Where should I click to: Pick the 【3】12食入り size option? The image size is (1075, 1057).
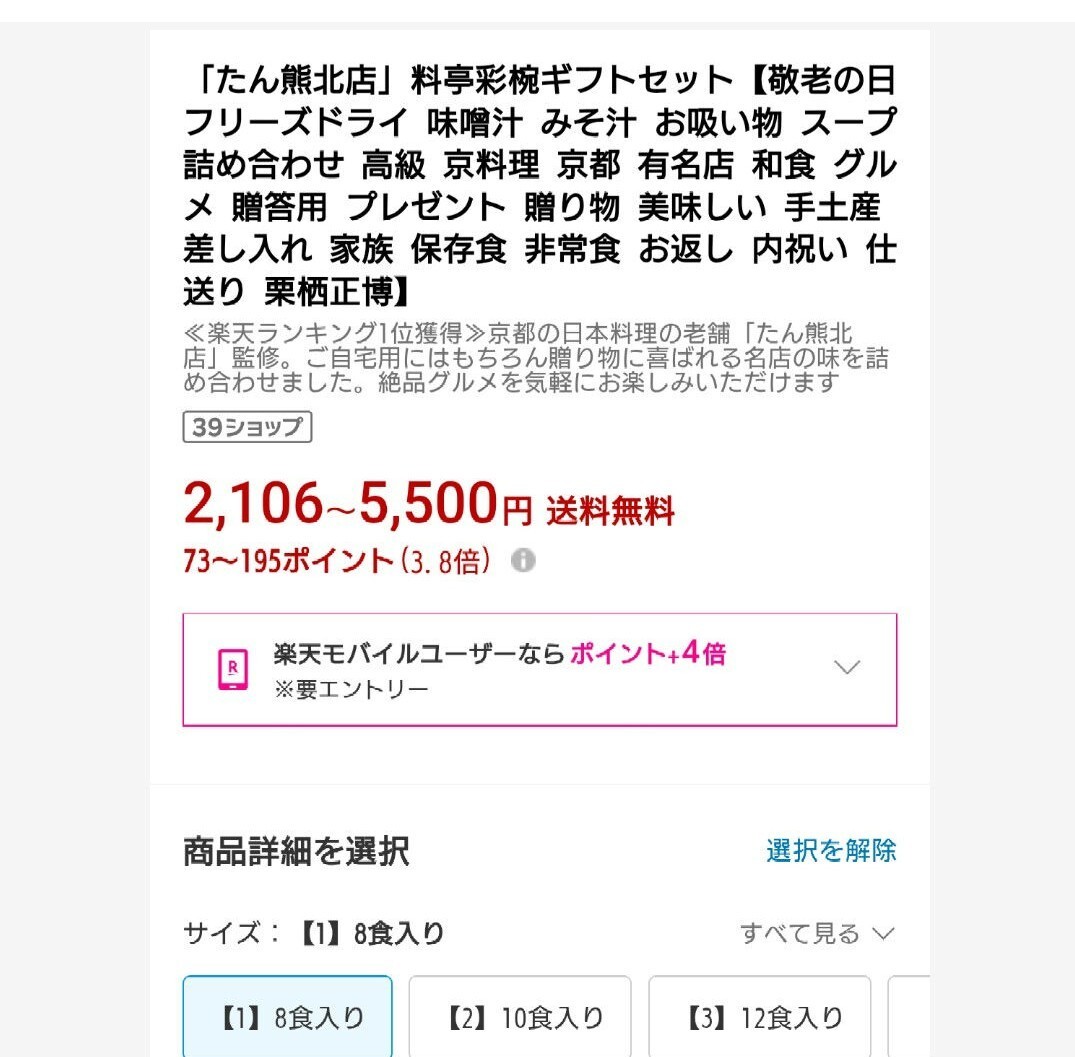760,1018
